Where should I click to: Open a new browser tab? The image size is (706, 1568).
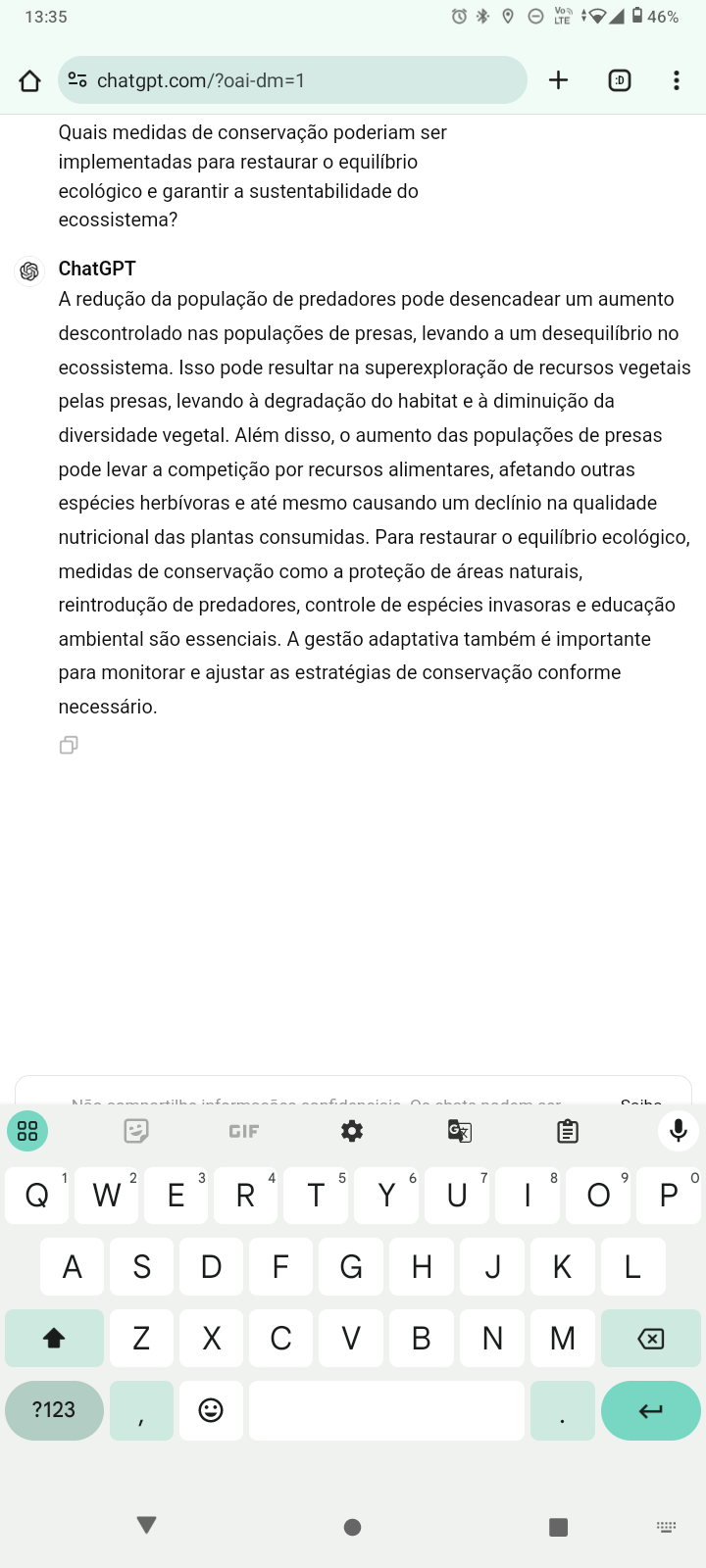click(x=558, y=80)
